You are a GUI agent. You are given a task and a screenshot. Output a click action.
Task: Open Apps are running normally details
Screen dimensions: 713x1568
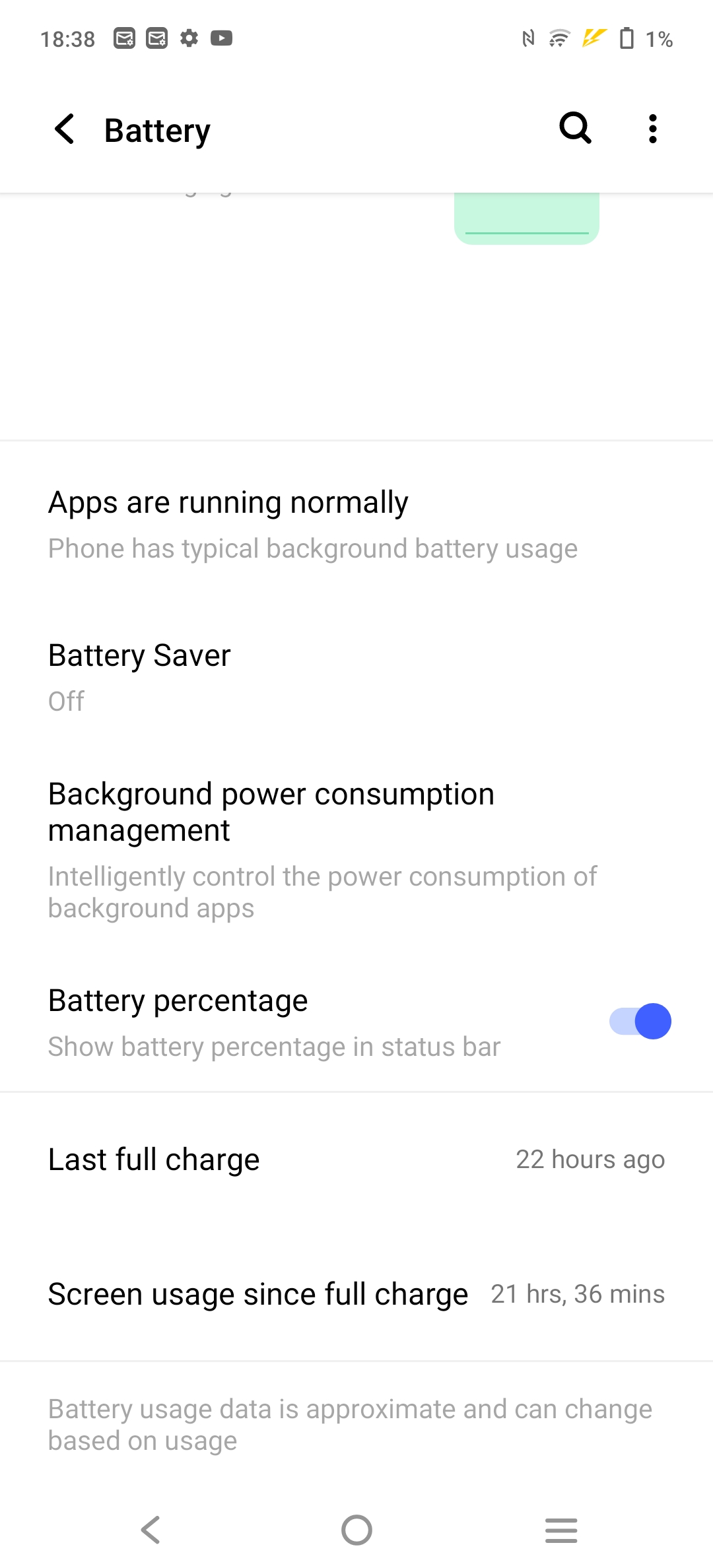click(x=356, y=525)
